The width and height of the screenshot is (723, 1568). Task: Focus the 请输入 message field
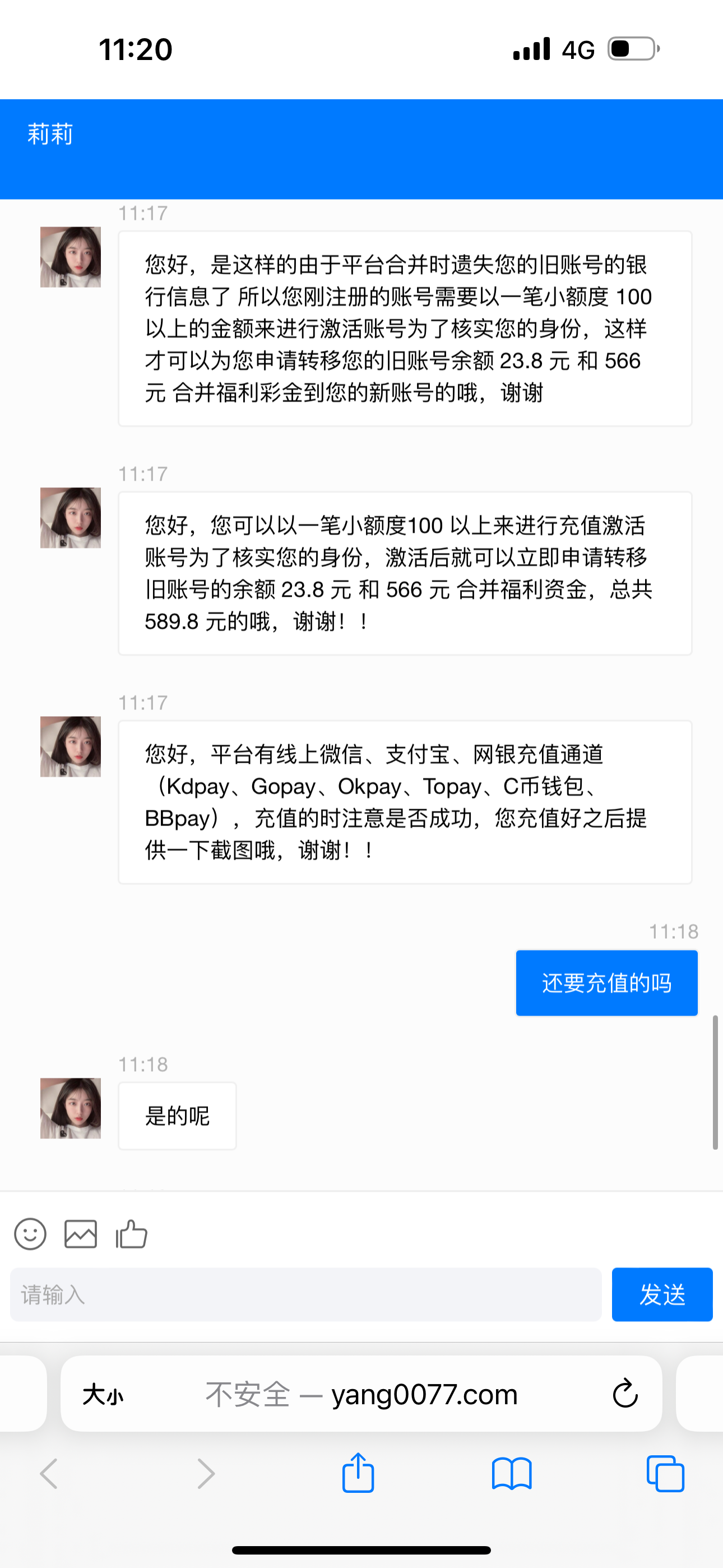(305, 1295)
